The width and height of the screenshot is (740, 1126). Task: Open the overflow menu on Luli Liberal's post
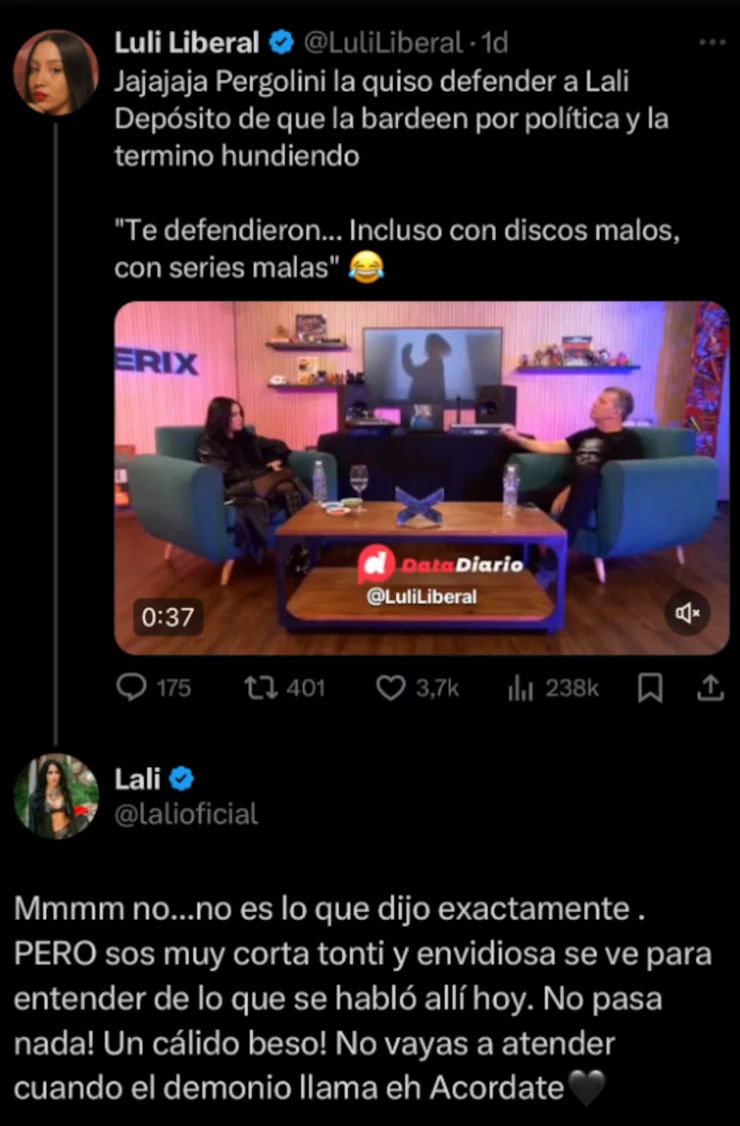(711, 43)
